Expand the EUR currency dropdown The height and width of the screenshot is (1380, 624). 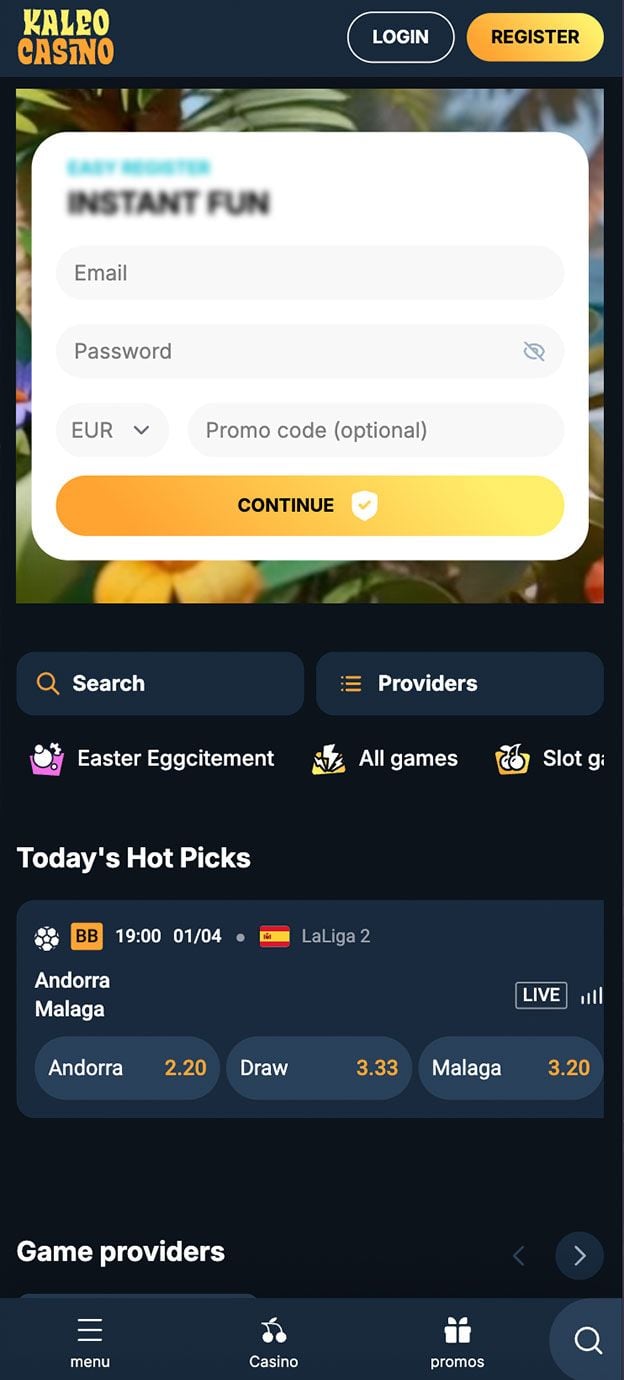point(111,430)
